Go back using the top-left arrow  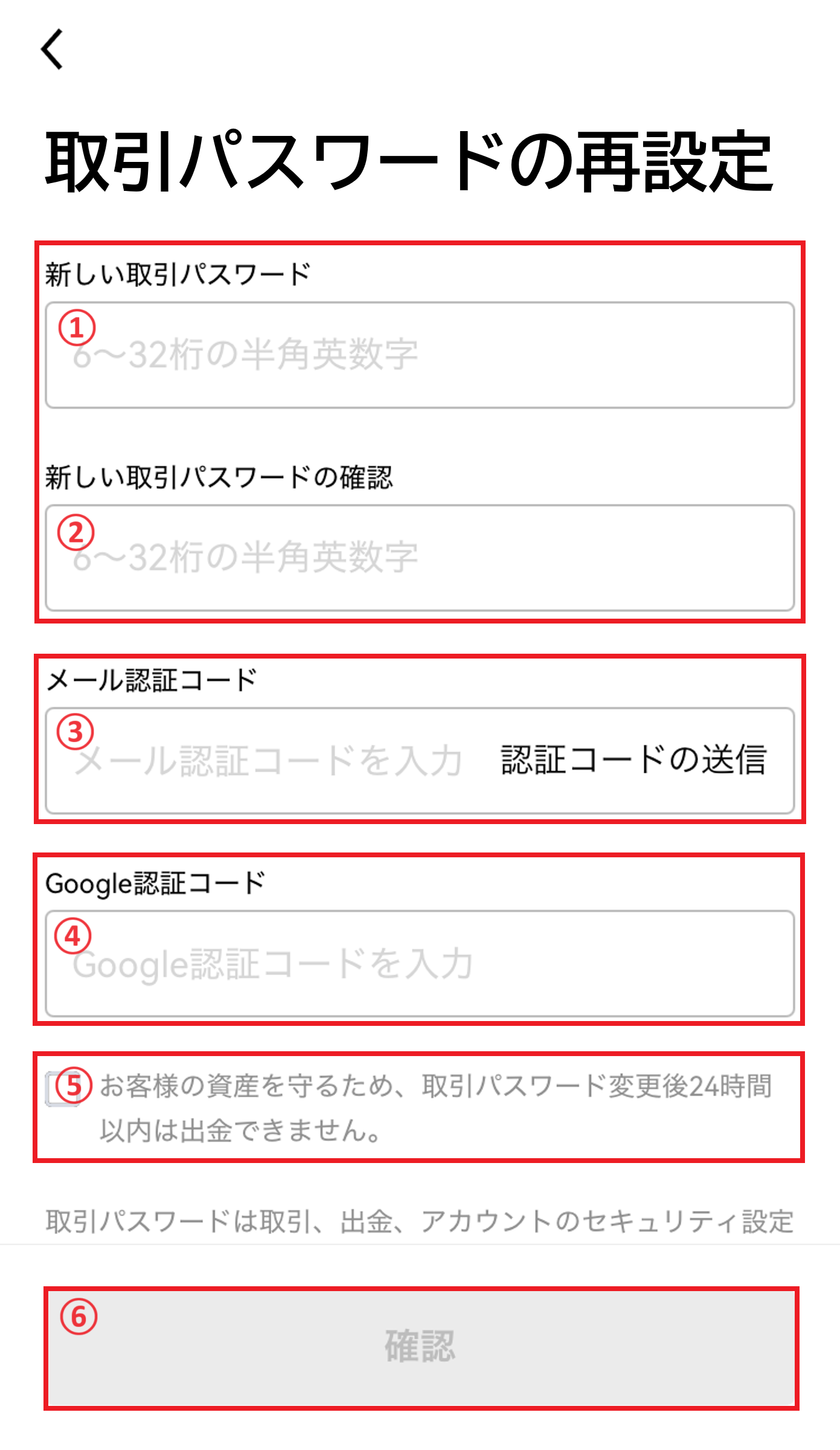tap(52, 49)
